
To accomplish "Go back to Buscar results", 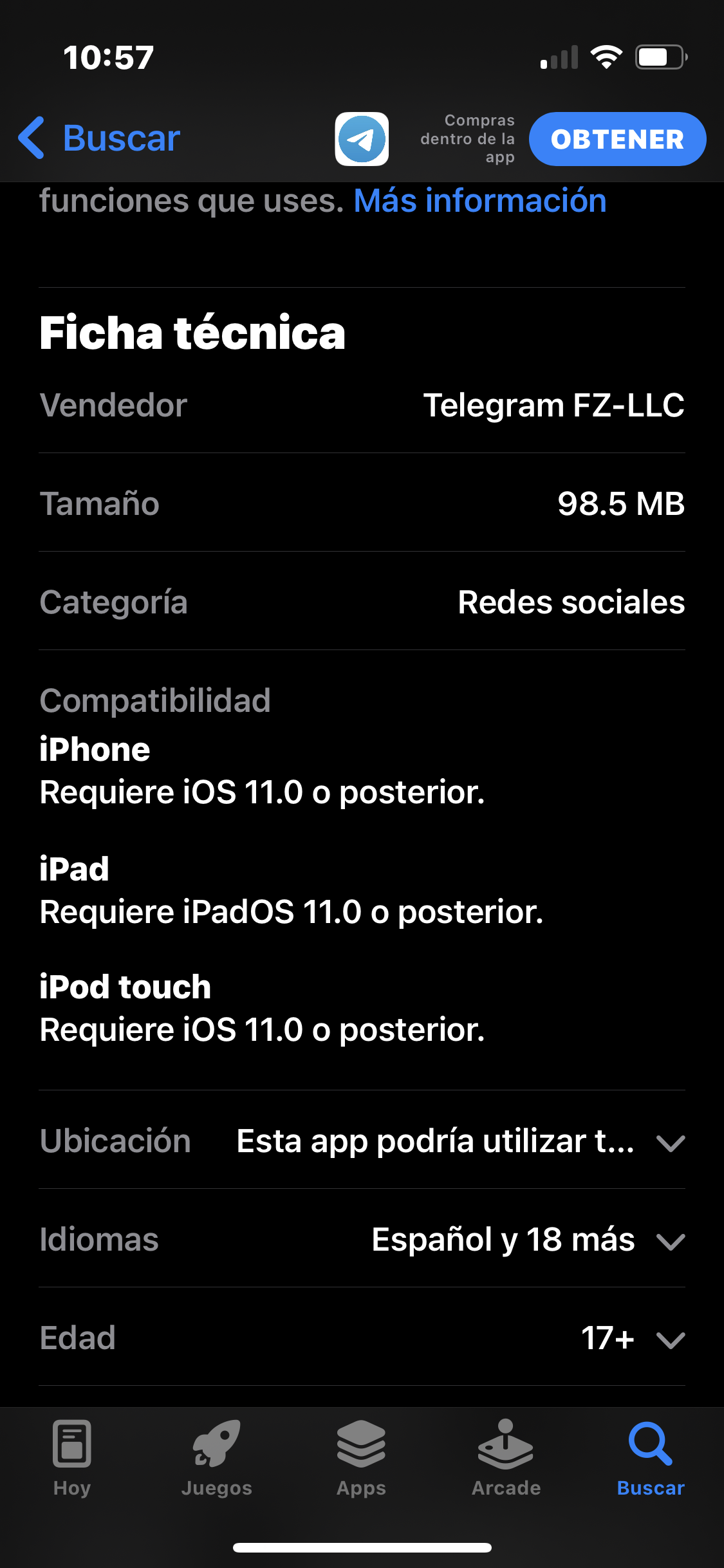I will (x=100, y=138).
